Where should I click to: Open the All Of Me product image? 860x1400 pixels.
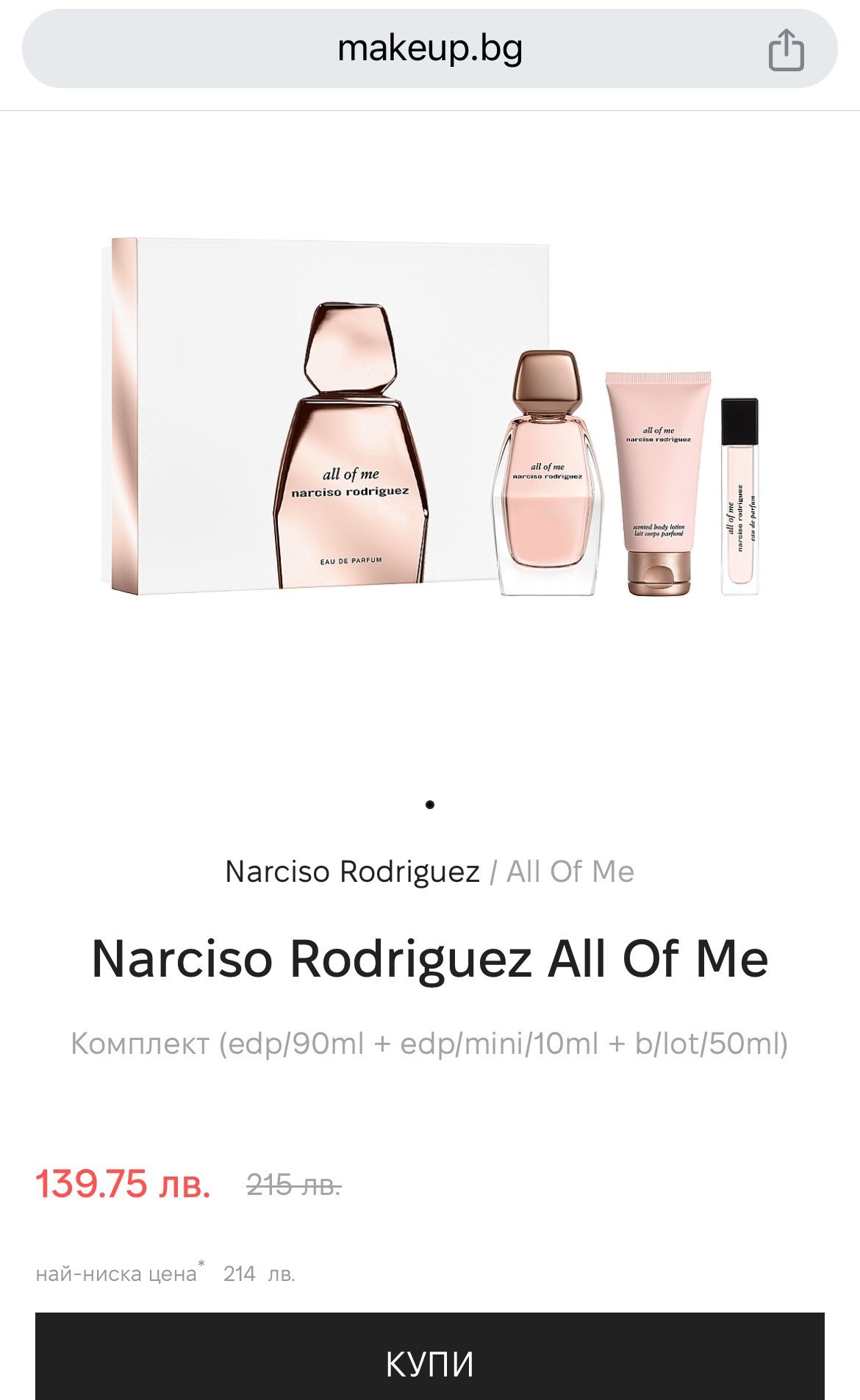click(x=429, y=416)
